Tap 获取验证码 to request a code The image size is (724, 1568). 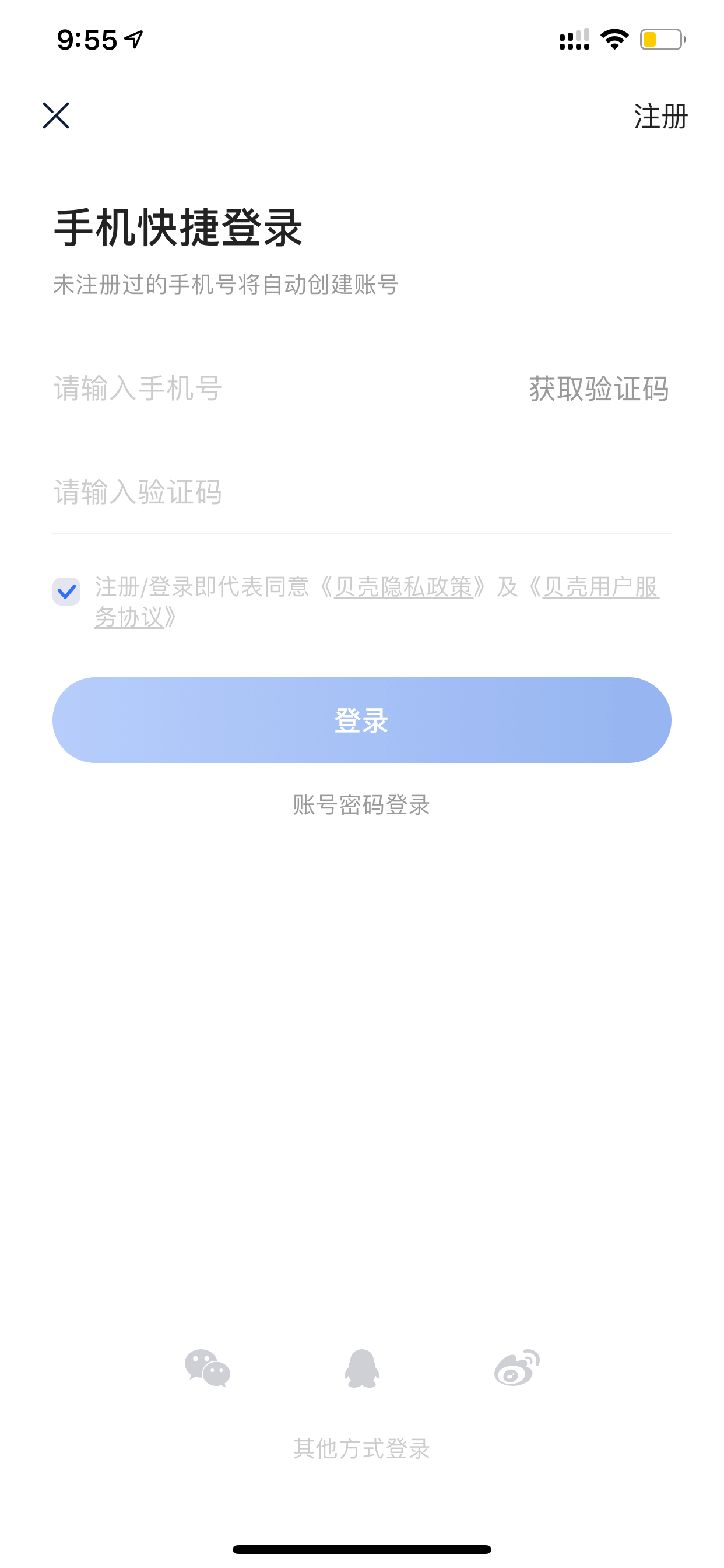pyautogui.click(x=599, y=388)
